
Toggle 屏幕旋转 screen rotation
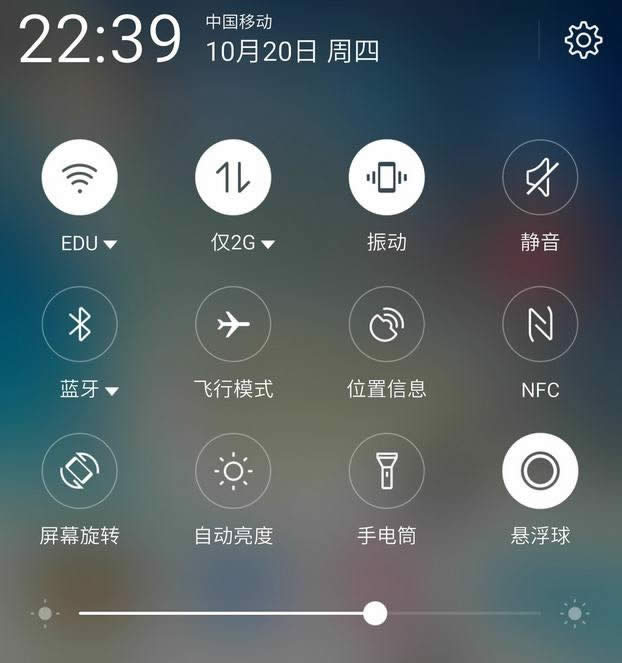pos(79,471)
